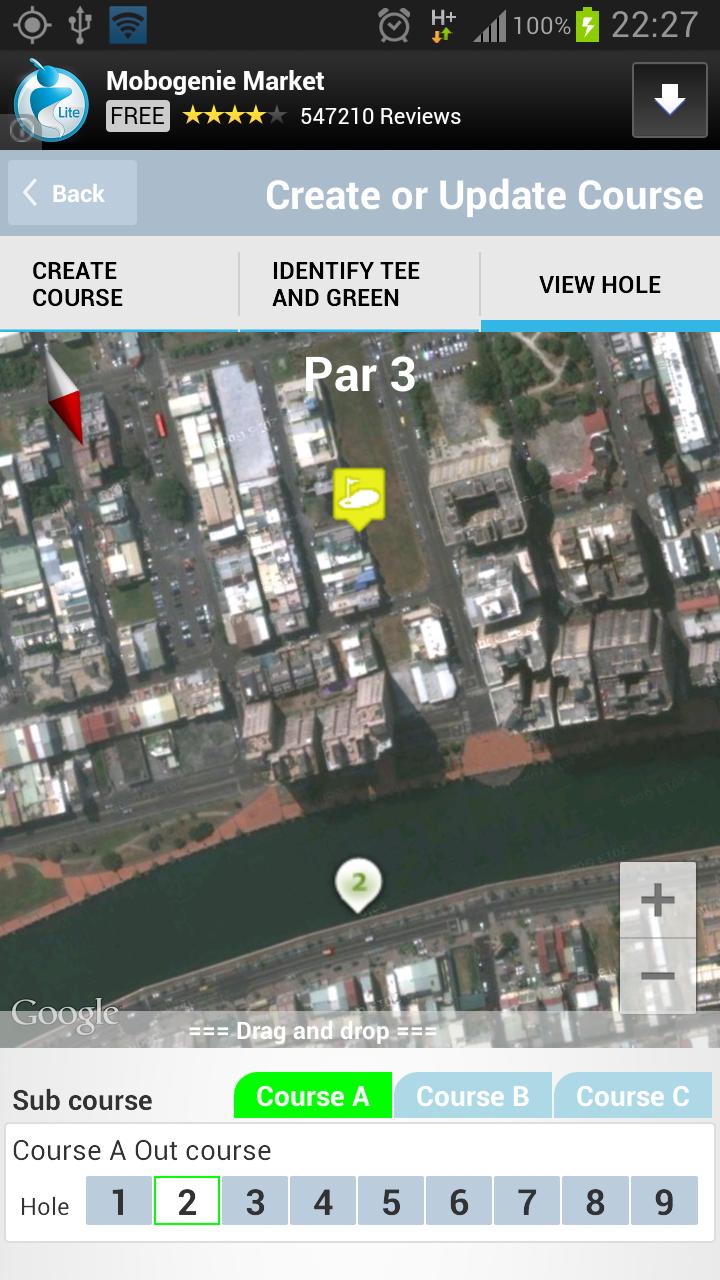Switch to Course B sub course
This screenshot has height=1280, width=720.
pos(473,1095)
